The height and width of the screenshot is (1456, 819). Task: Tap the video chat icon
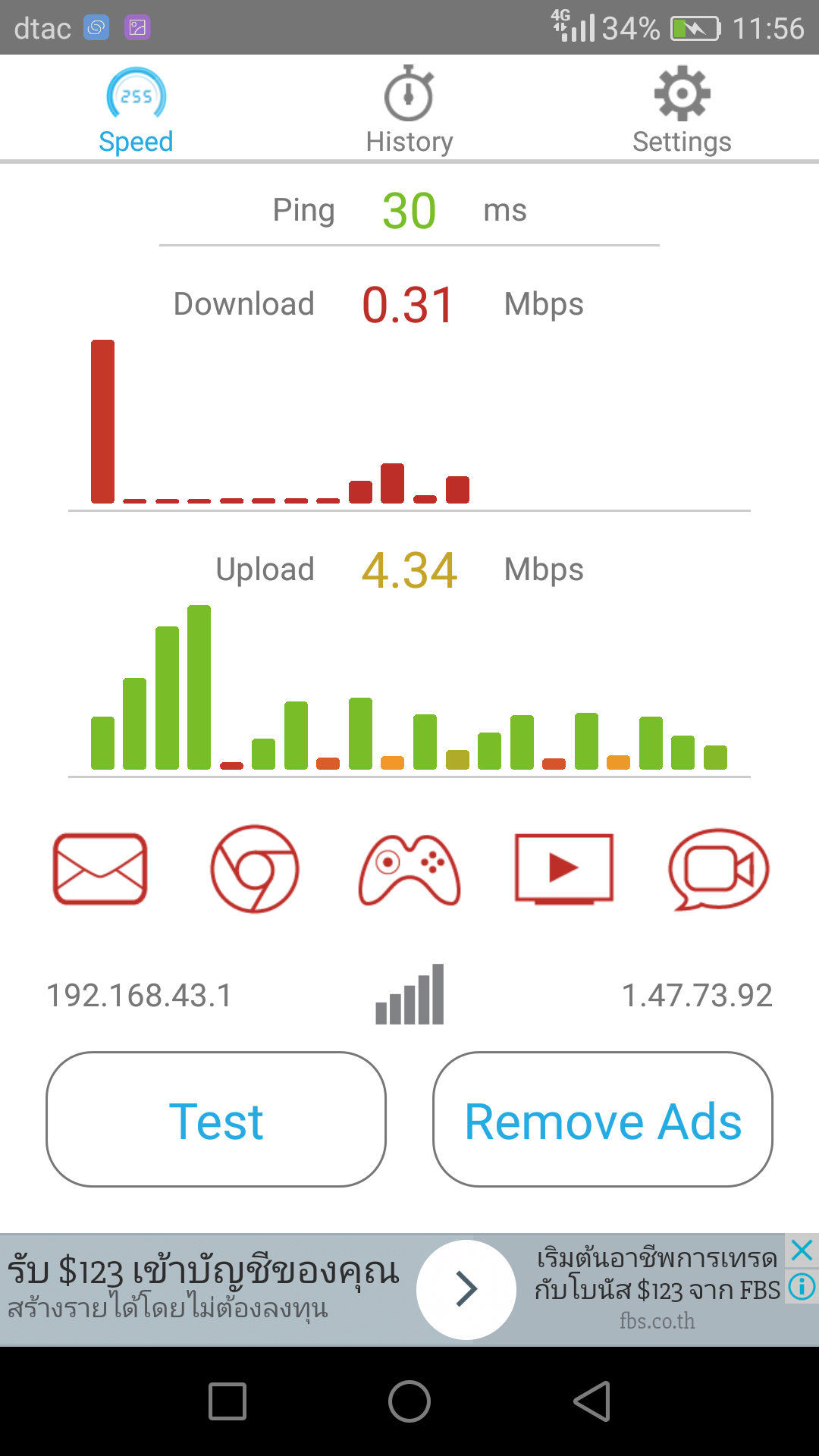tap(718, 869)
